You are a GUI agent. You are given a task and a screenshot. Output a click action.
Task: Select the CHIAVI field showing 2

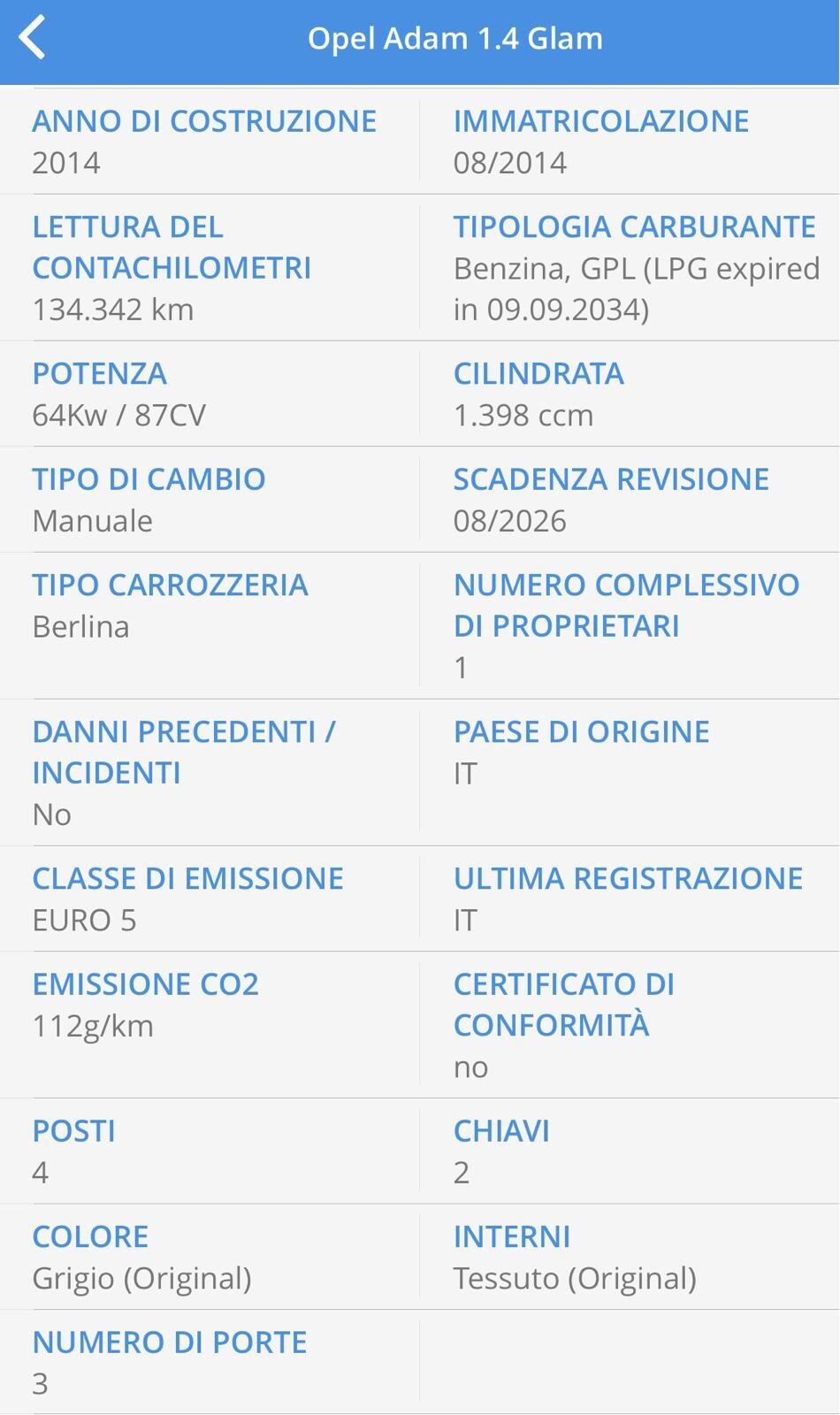click(x=501, y=1150)
